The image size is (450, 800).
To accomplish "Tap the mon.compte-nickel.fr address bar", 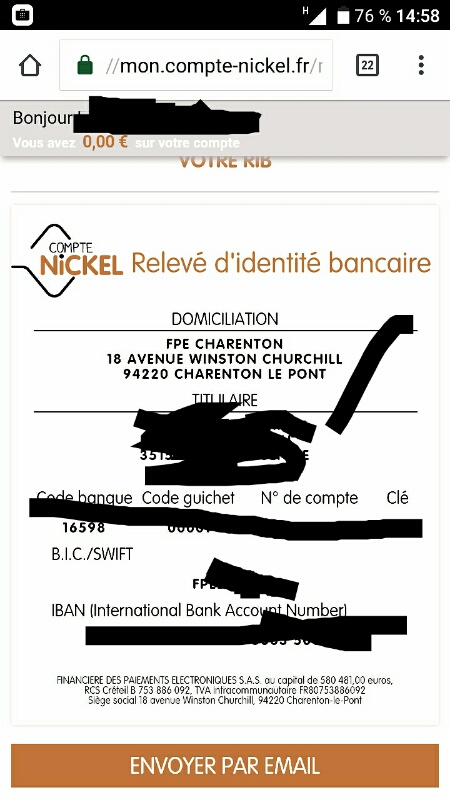I will point(196,65).
